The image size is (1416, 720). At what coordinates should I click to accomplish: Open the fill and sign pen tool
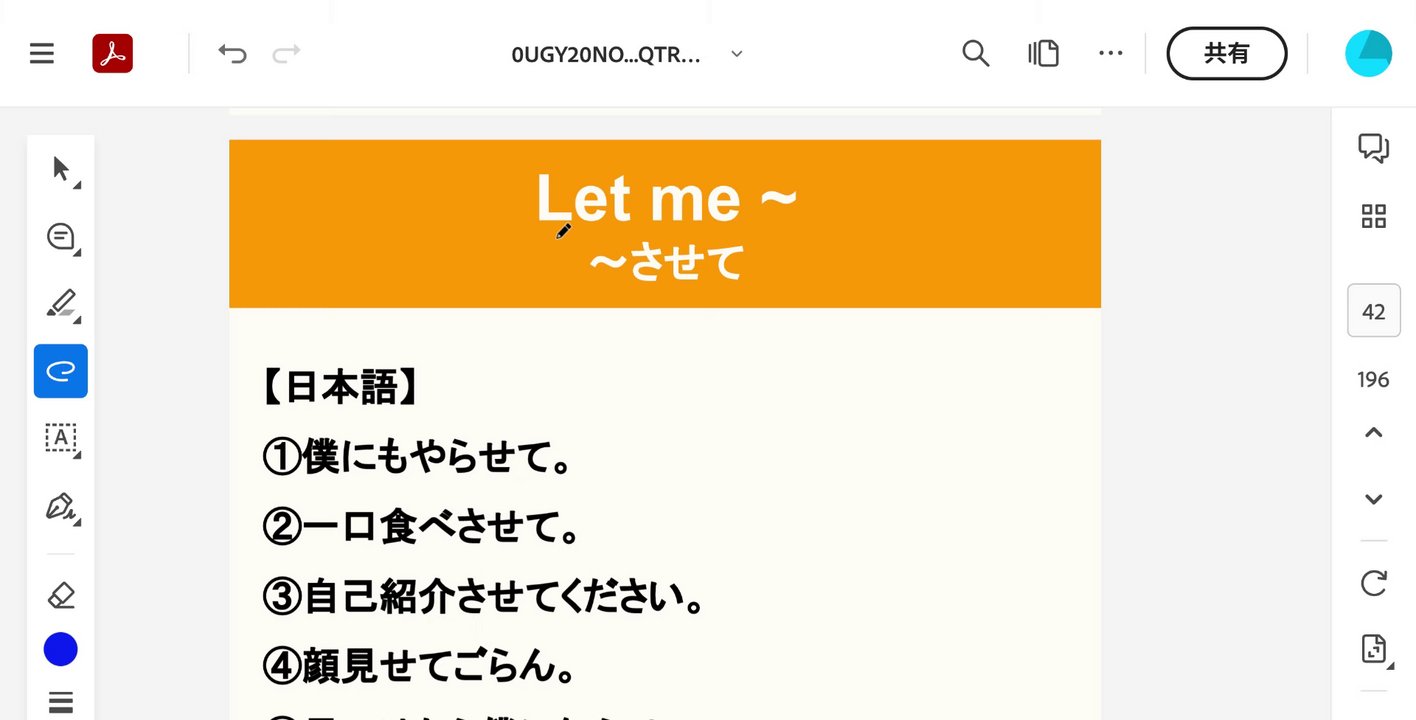point(61,506)
